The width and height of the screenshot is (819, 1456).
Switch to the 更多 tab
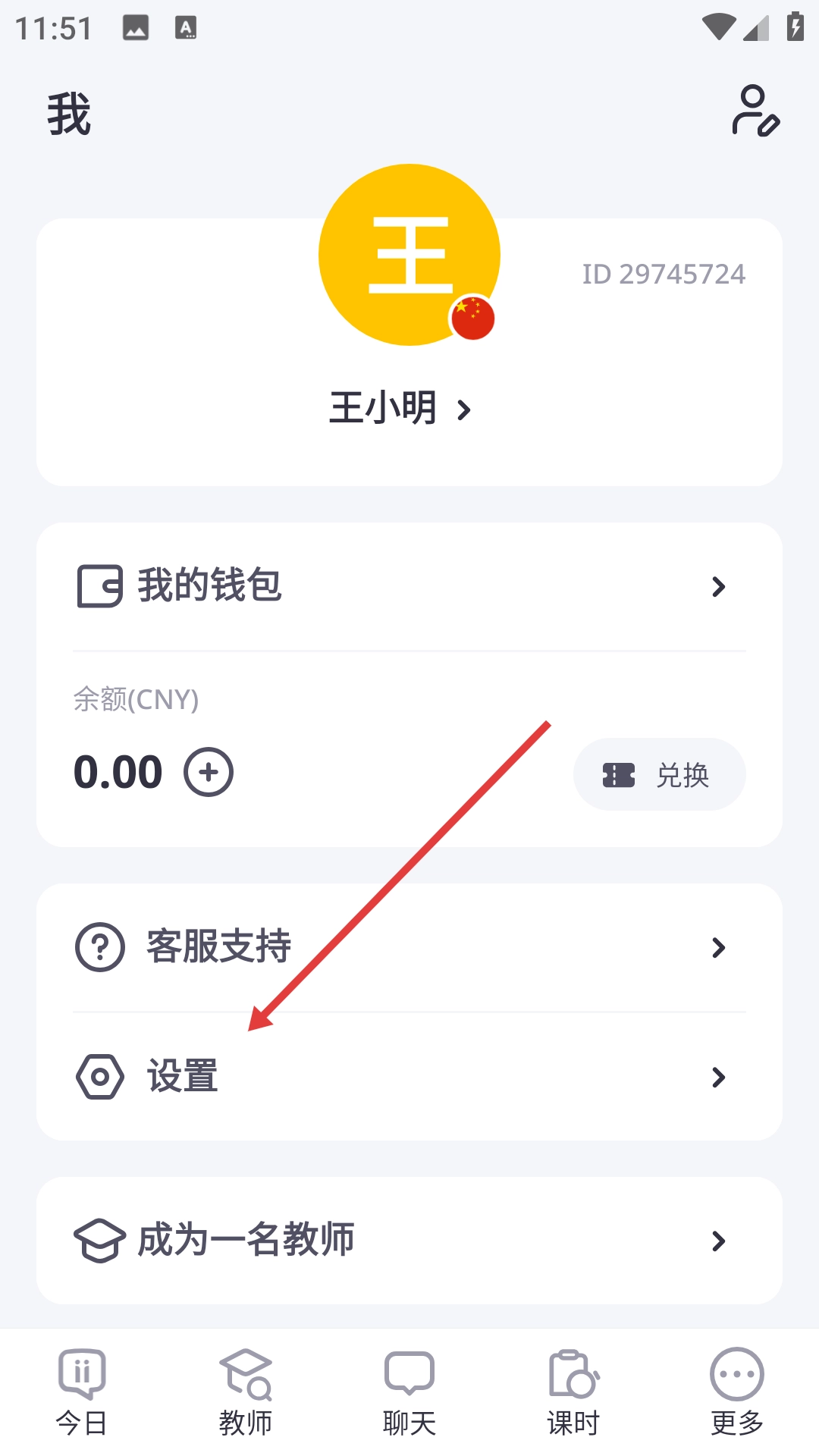[737, 1392]
